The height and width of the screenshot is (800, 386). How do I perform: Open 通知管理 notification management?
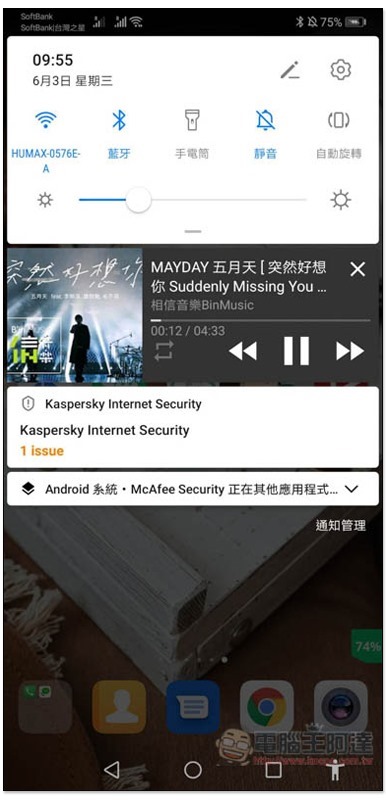click(340, 526)
